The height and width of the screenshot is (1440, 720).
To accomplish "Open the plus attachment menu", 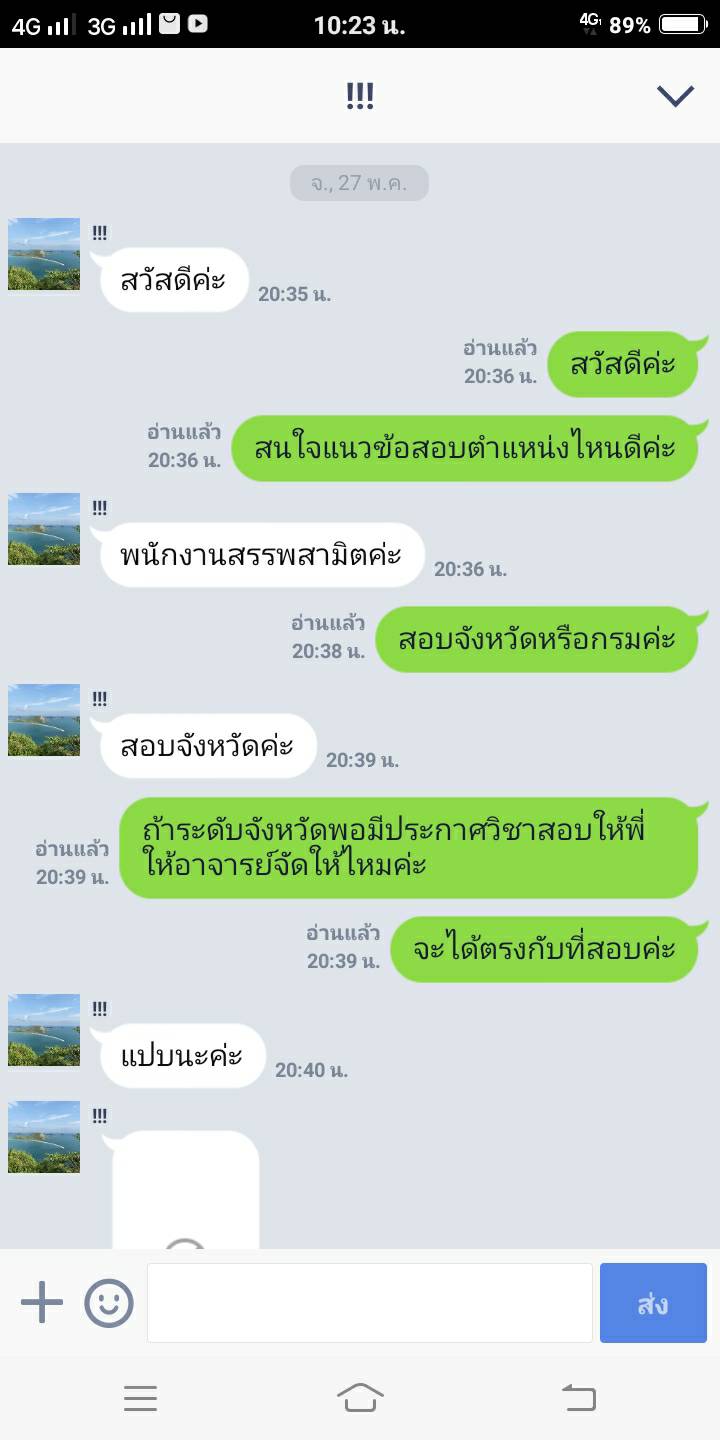I will 42,1303.
